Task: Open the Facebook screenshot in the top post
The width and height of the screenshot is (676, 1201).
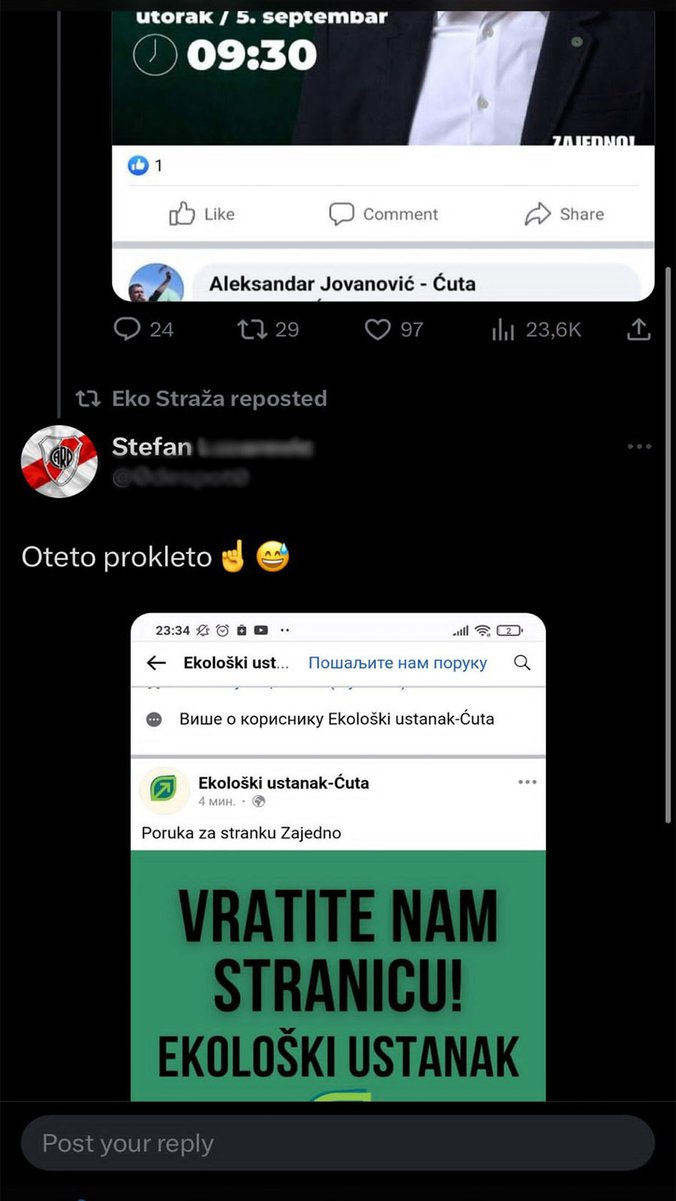Action: pos(383,150)
